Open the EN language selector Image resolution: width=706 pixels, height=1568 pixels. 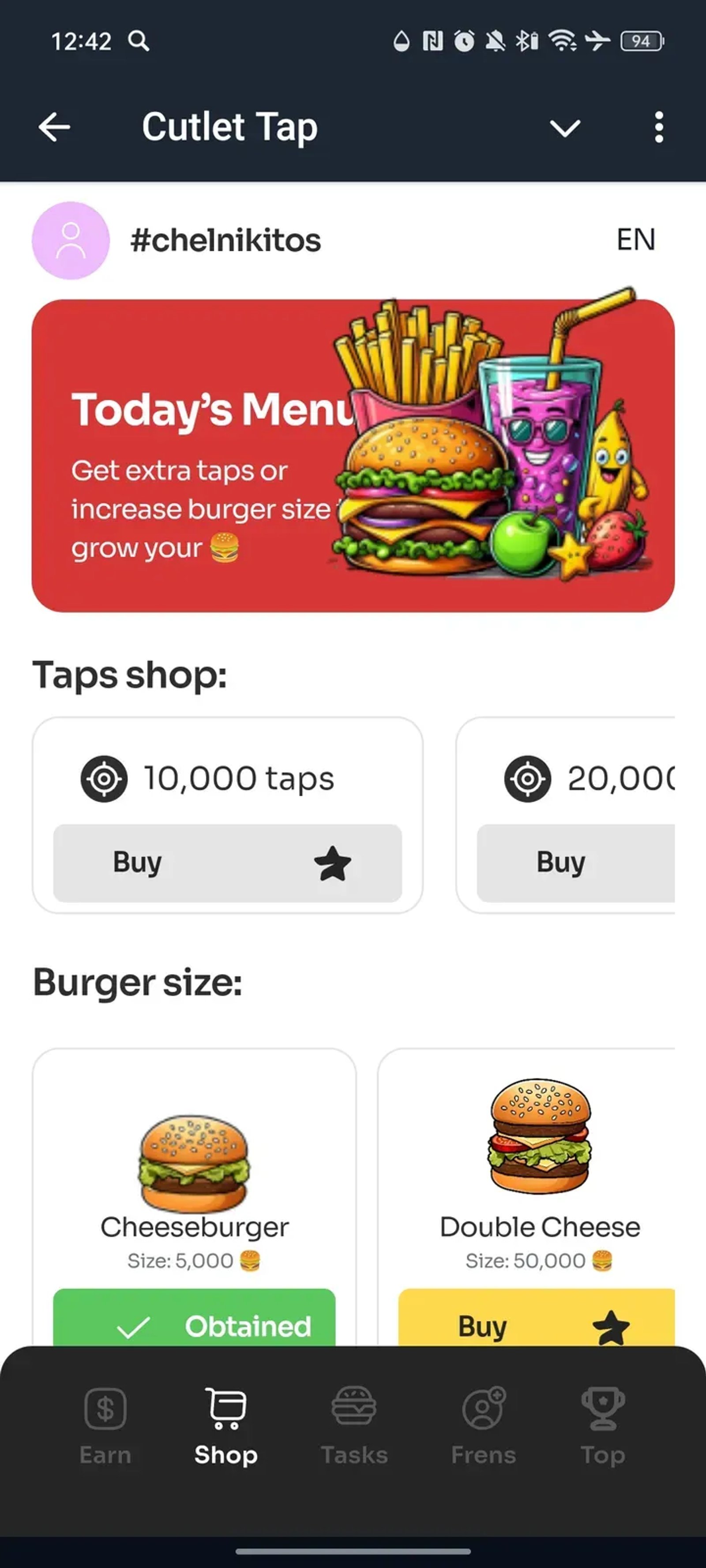(635, 239)
